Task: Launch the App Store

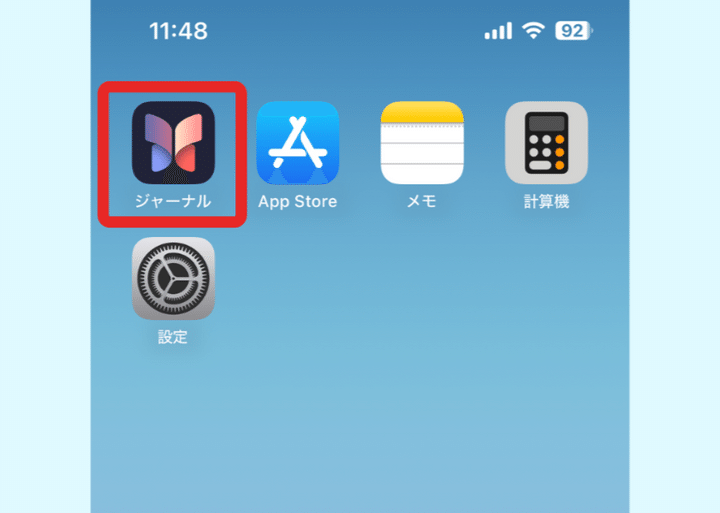Action: pos(297,143)
